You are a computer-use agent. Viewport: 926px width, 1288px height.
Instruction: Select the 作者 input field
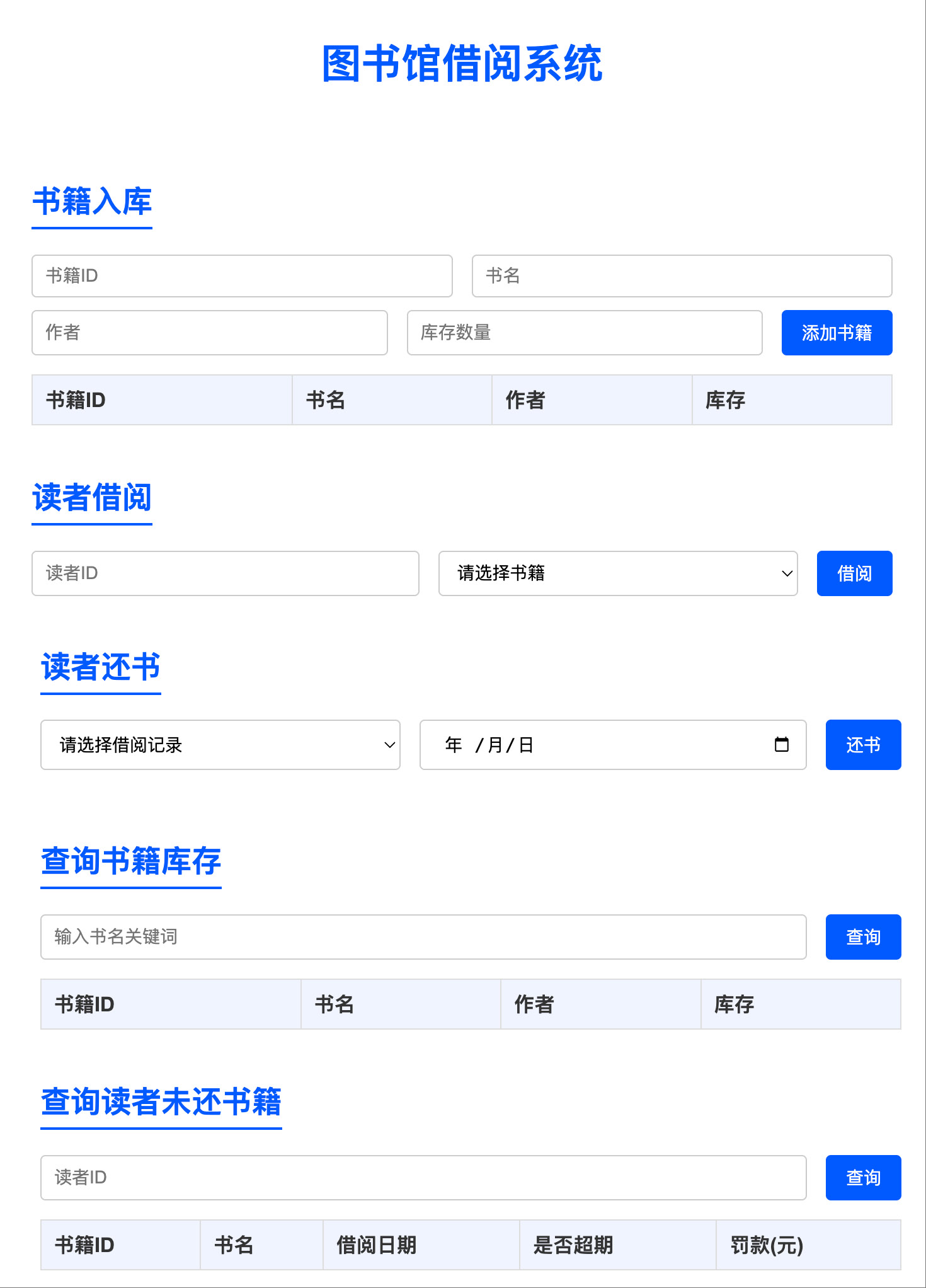tap(210, 333)
